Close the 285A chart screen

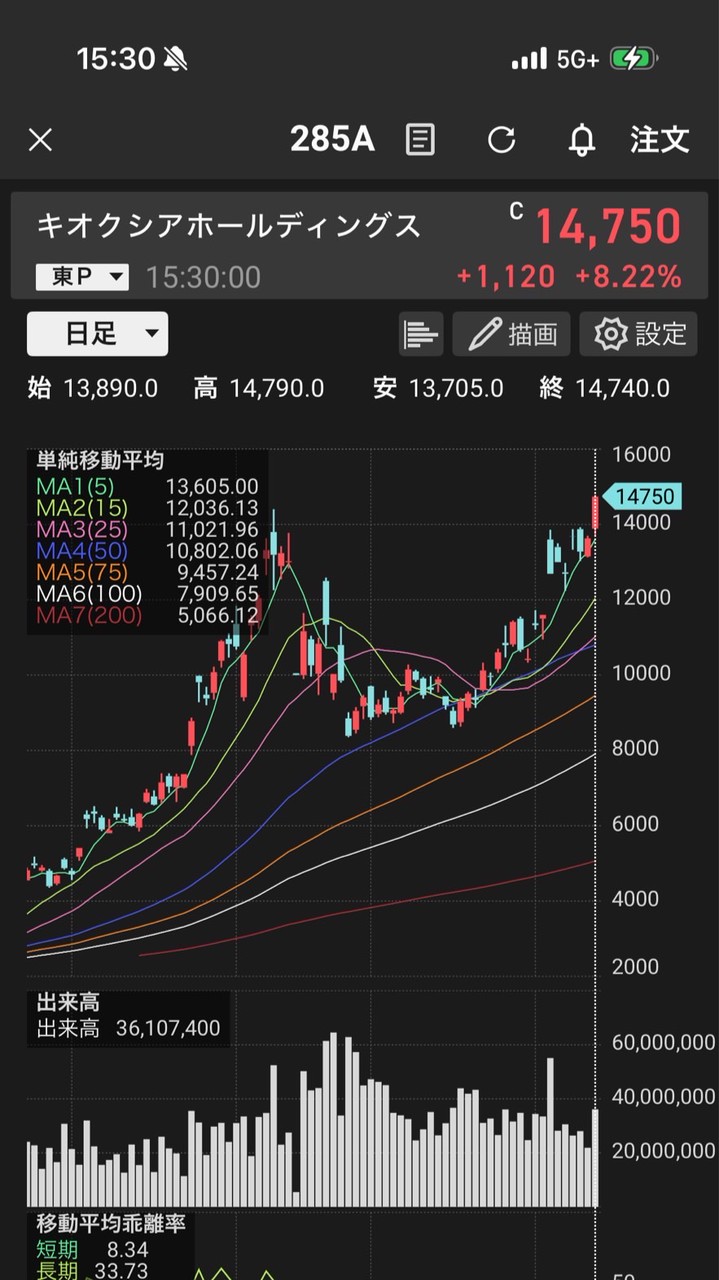click(40, 140)
